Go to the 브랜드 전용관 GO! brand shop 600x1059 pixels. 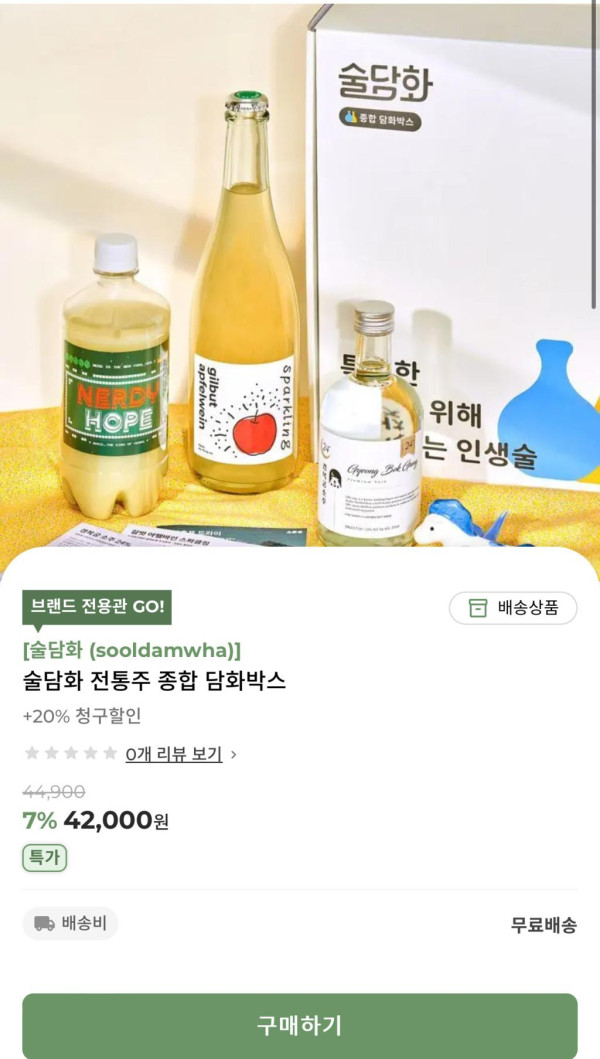point(97,607)
